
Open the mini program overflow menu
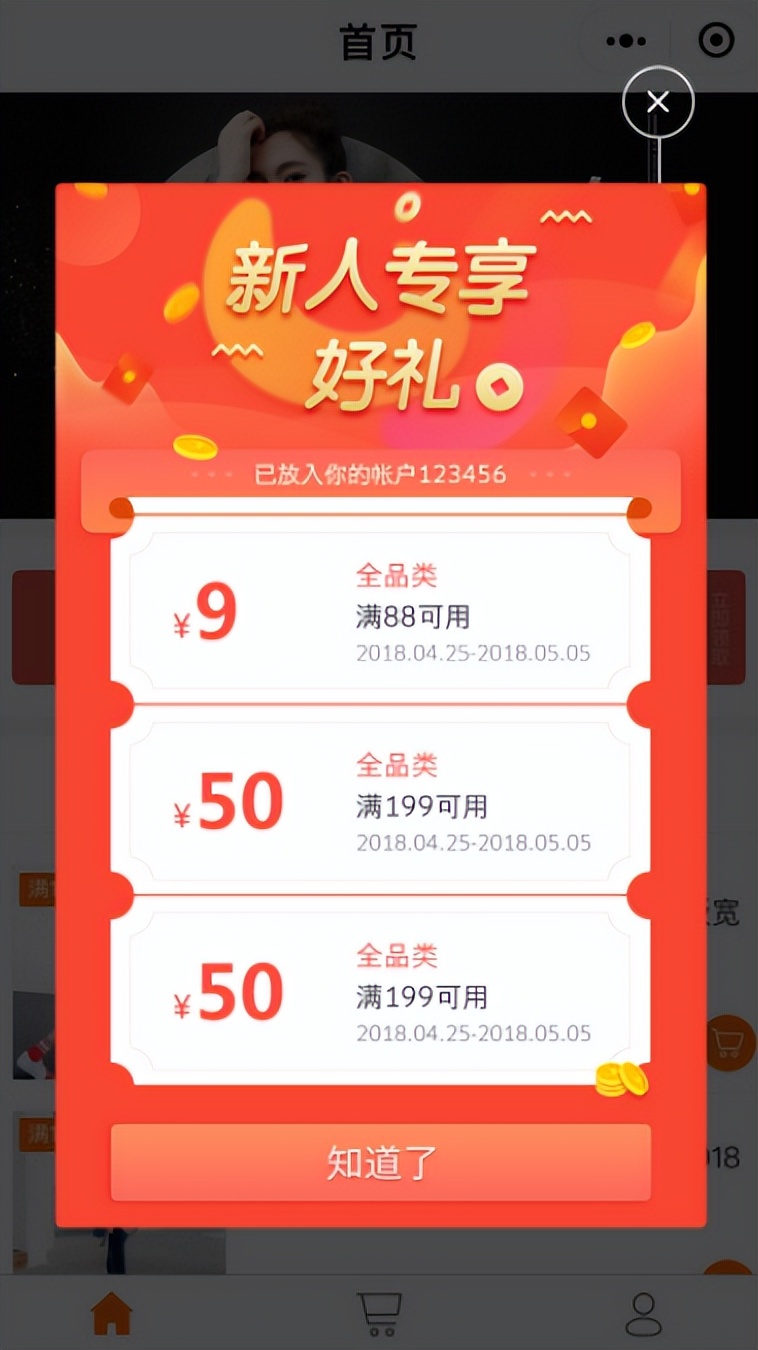(626, 41)
